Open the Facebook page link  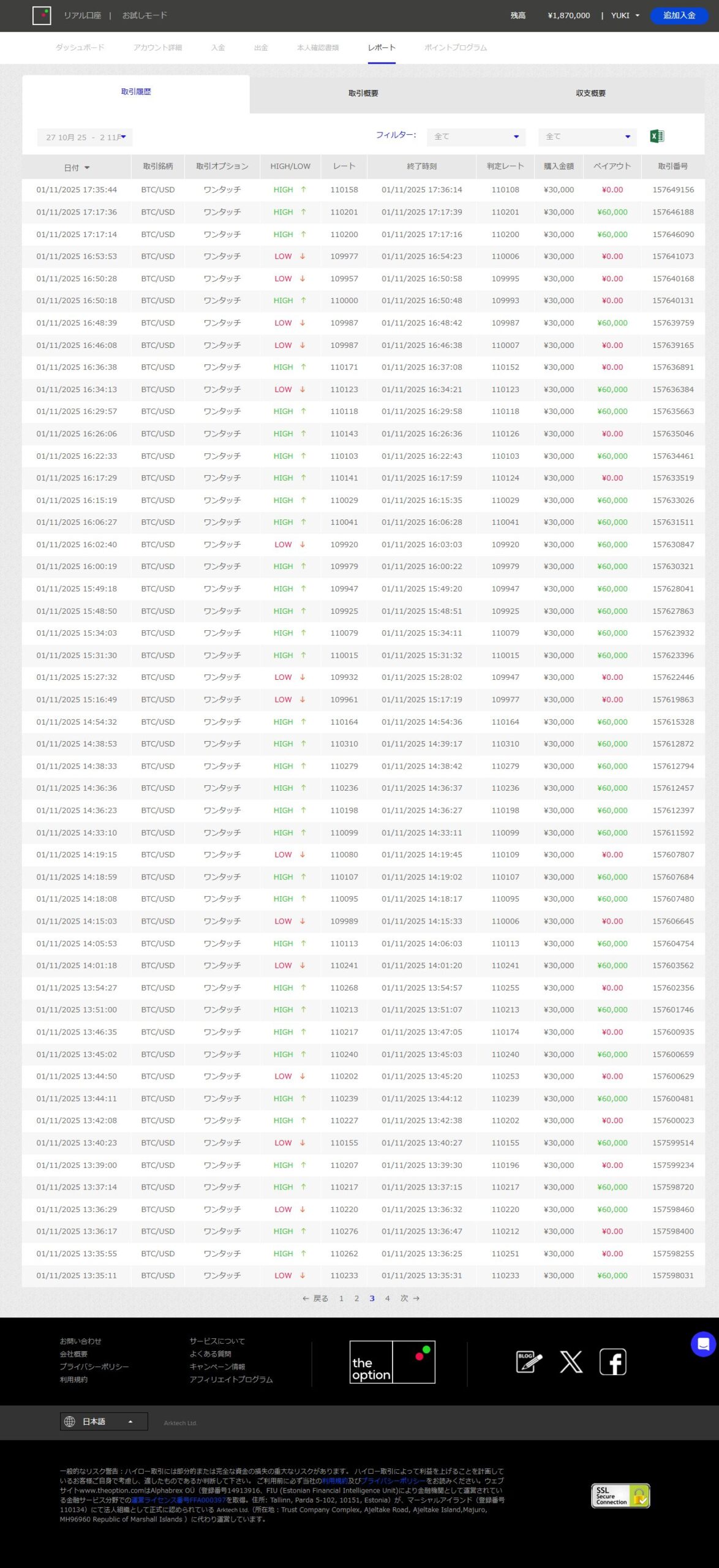612,1362
